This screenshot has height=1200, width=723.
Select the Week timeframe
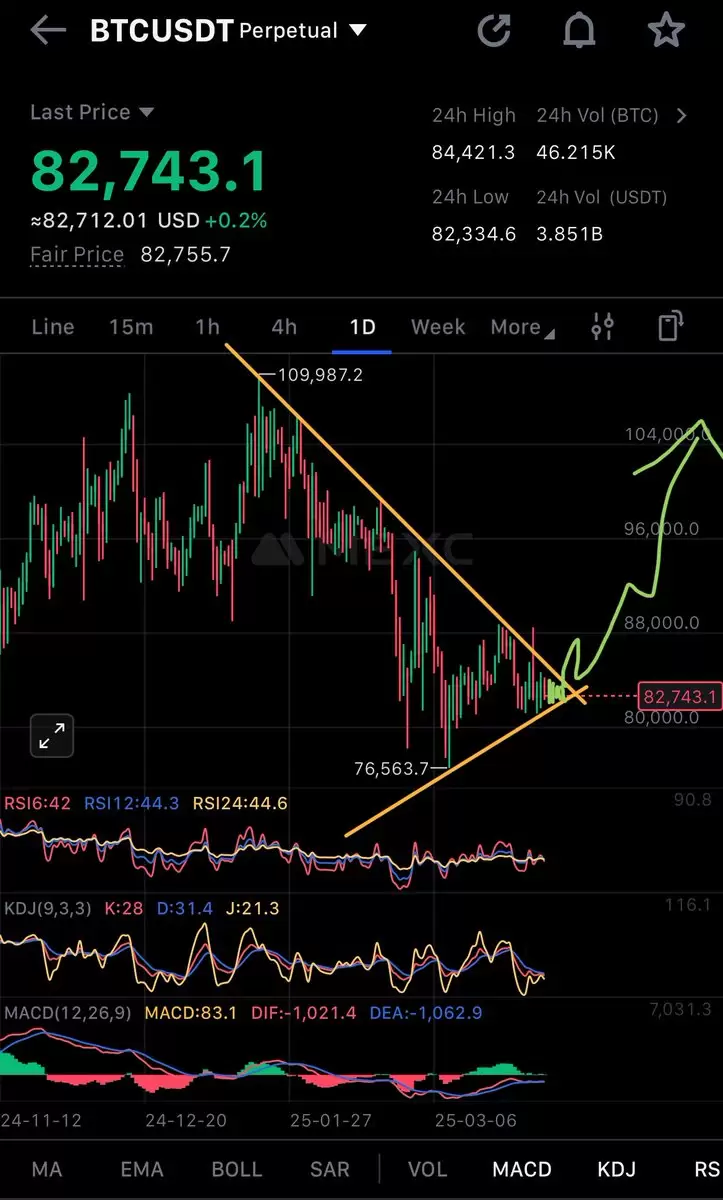[x=438, y=327]
